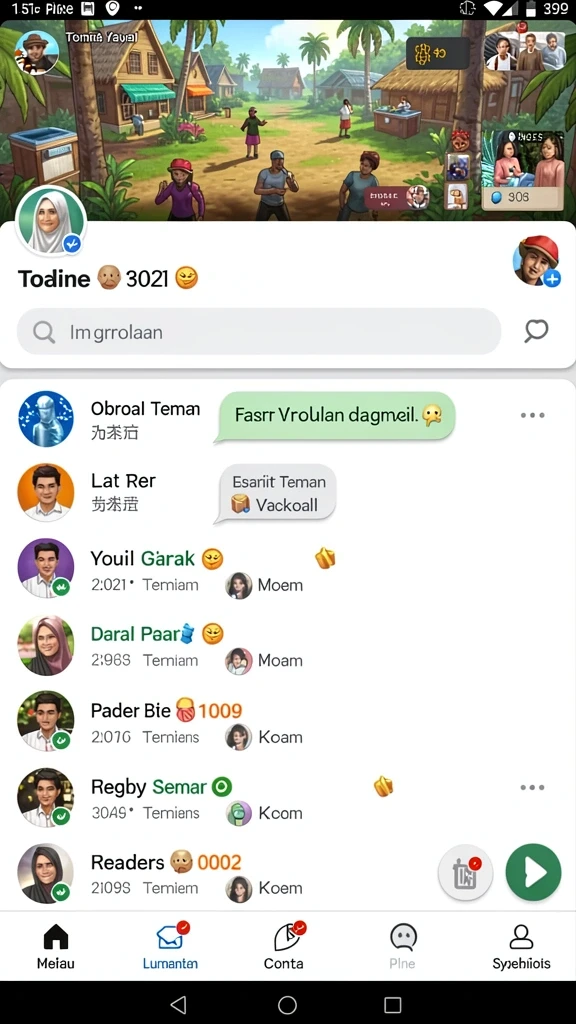Switch to the Lumanten tab
The width and height of the screenshot is (576, 1024).
tap(170, 946)
